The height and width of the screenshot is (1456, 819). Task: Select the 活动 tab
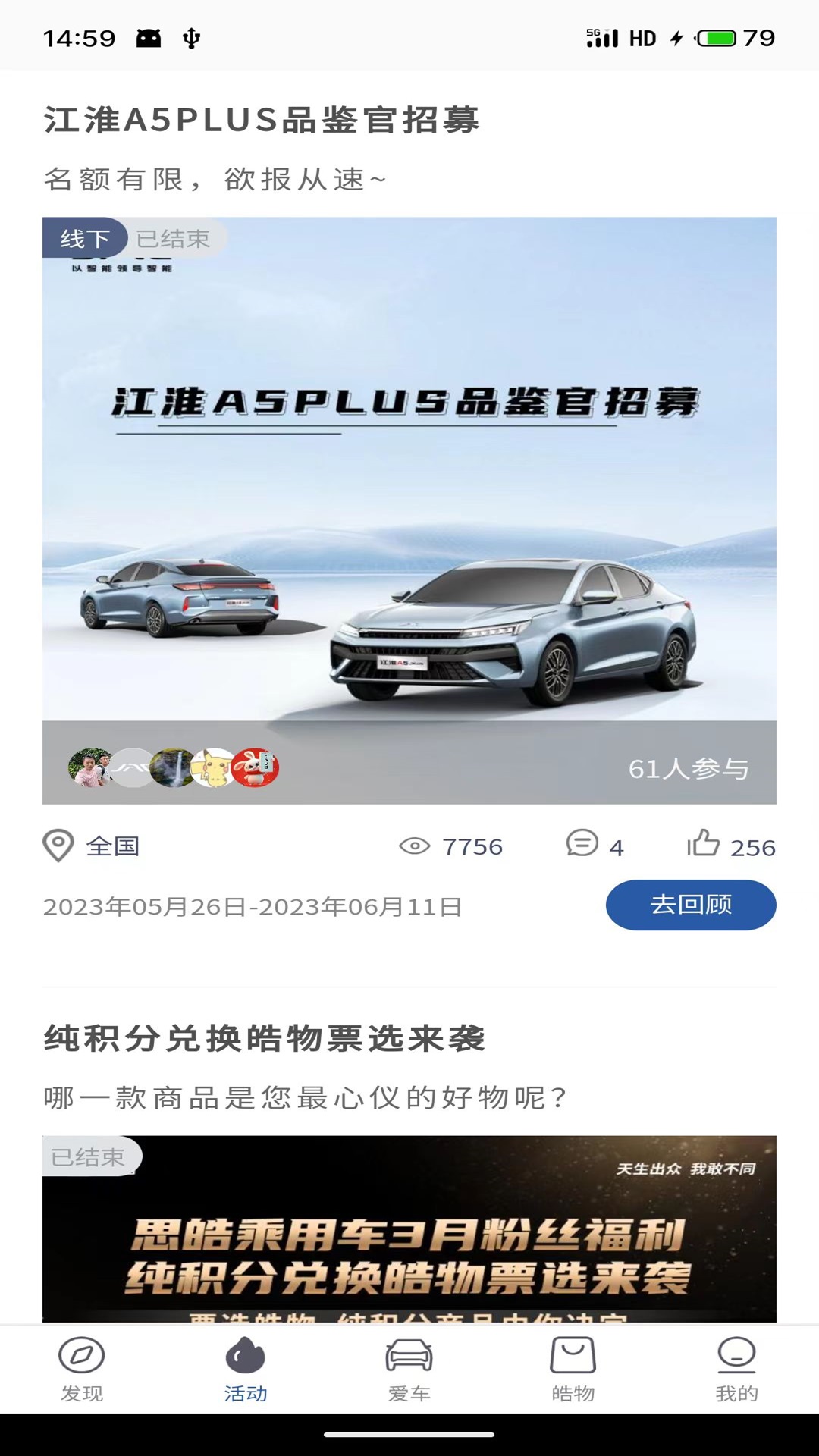point(246,1370)
